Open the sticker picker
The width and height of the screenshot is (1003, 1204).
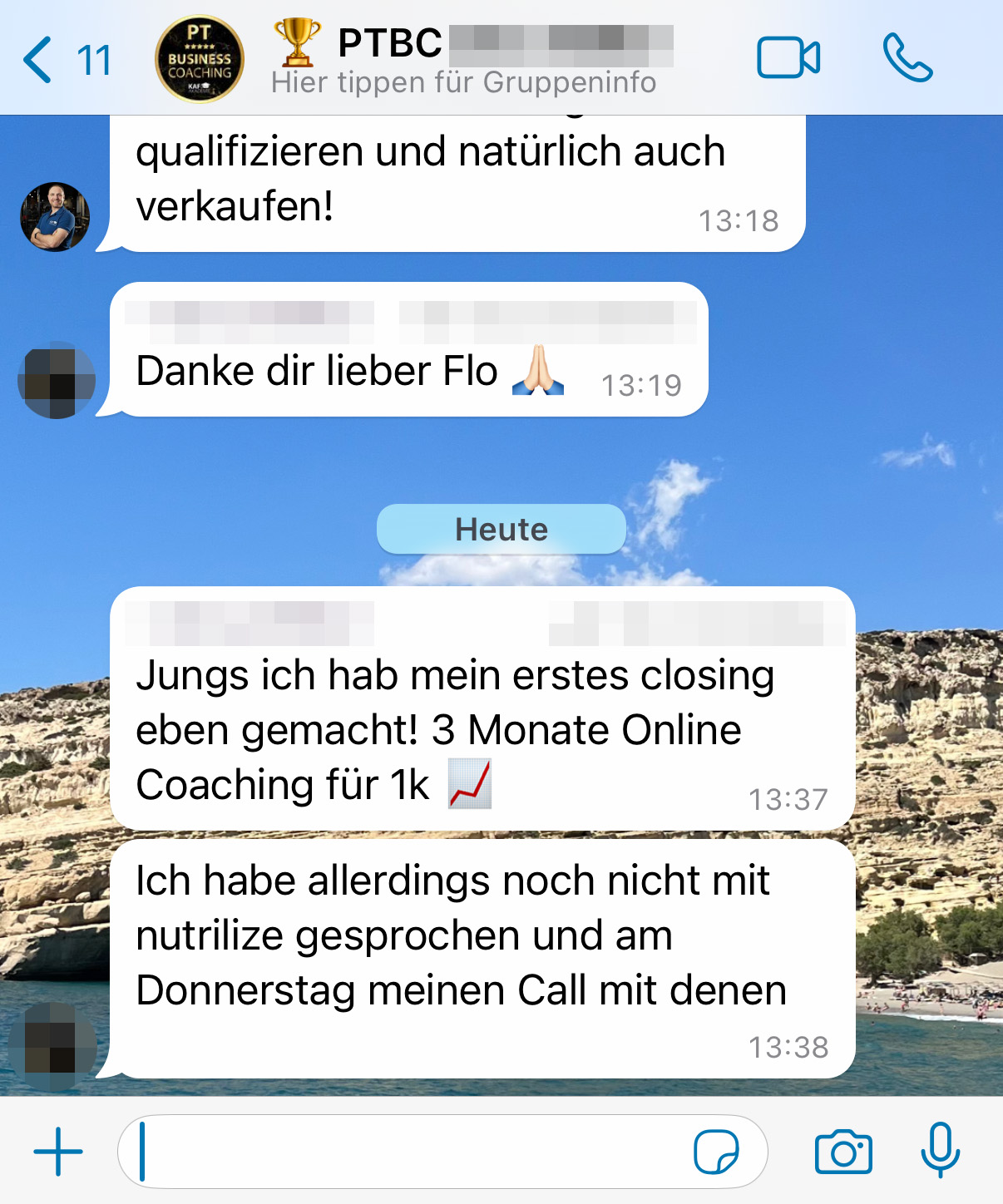pos(715,1152)
